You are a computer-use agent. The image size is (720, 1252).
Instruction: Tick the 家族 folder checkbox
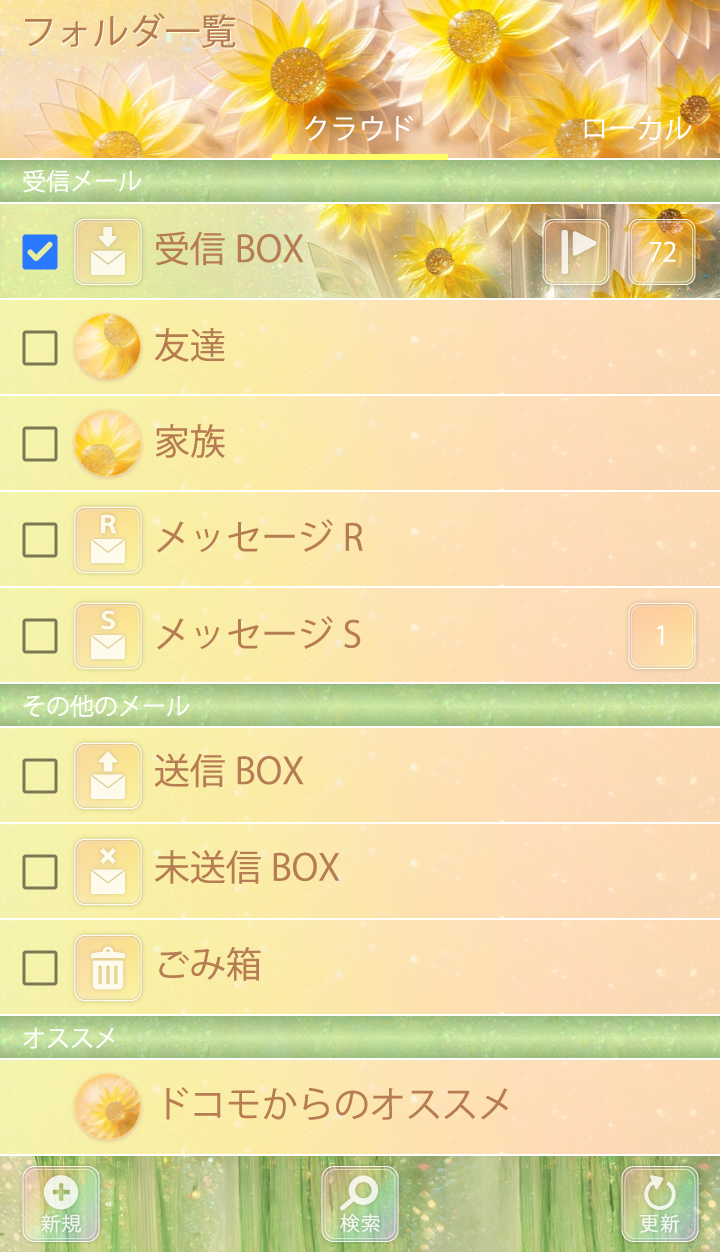(x=40, y=444)
